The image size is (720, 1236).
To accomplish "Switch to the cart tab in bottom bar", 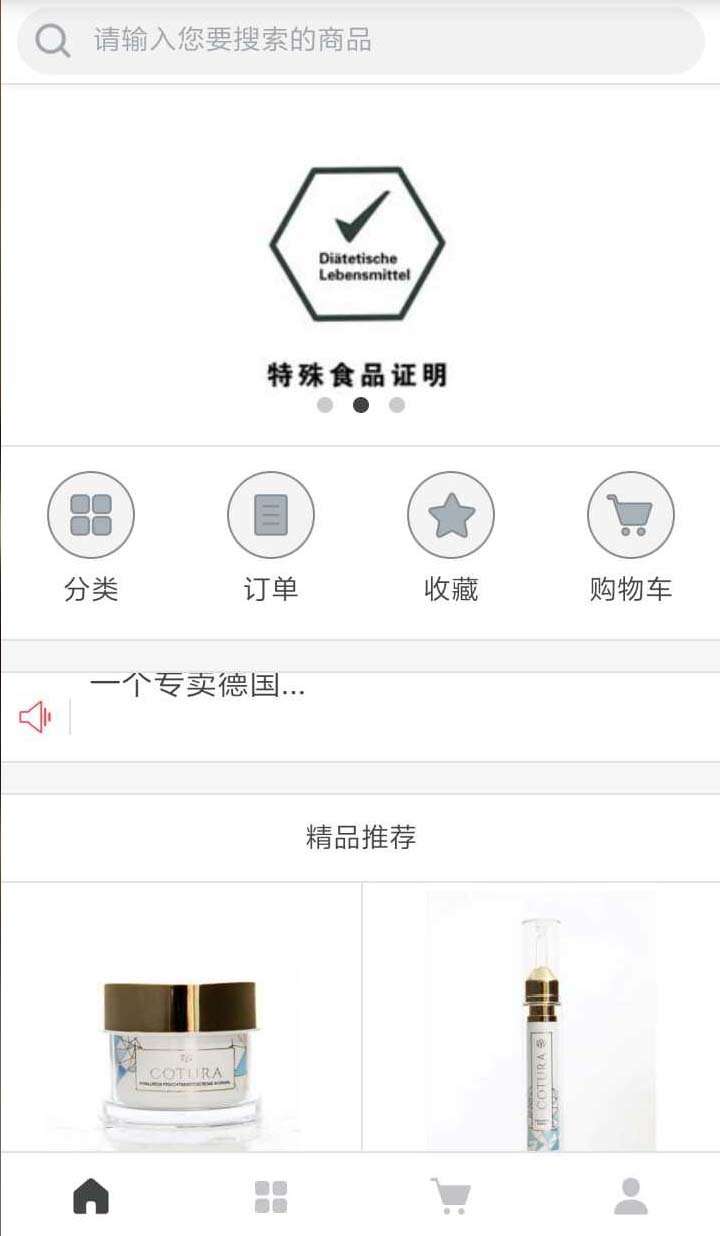I will click(451, 1196).
